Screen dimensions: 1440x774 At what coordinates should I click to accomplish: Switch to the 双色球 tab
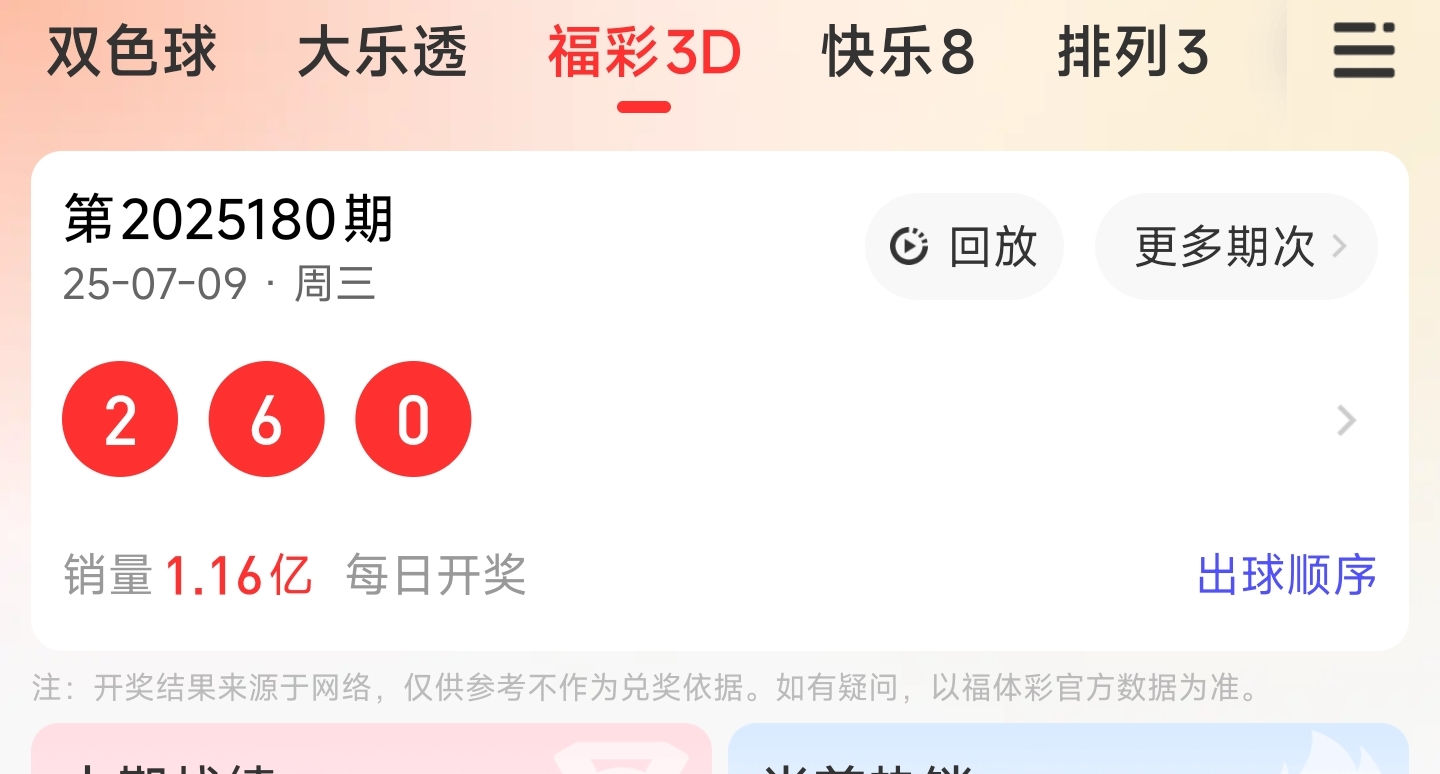[x=132, y=53]
